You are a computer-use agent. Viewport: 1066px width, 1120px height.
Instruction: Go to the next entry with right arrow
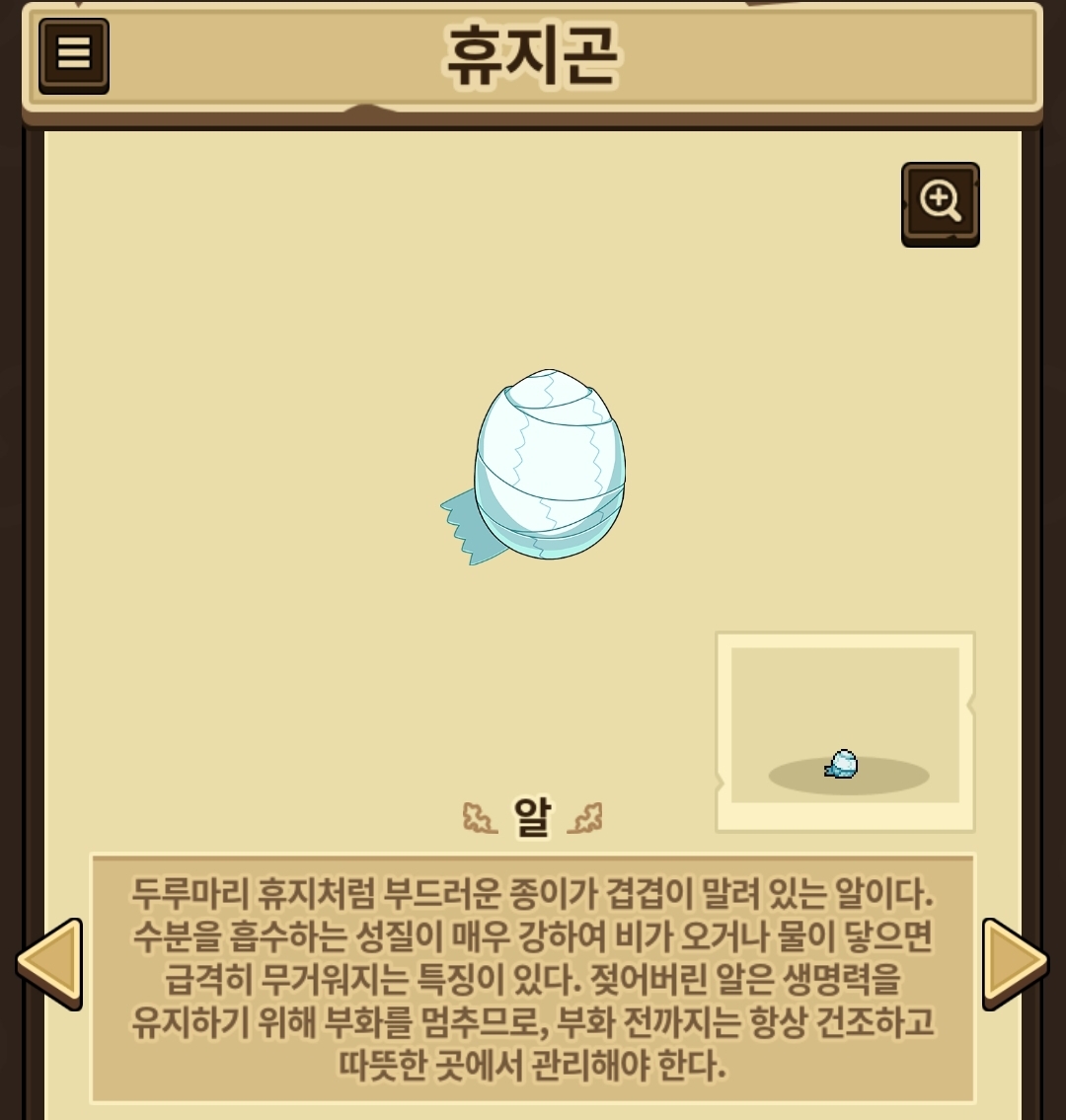(x=1016, y=964)
